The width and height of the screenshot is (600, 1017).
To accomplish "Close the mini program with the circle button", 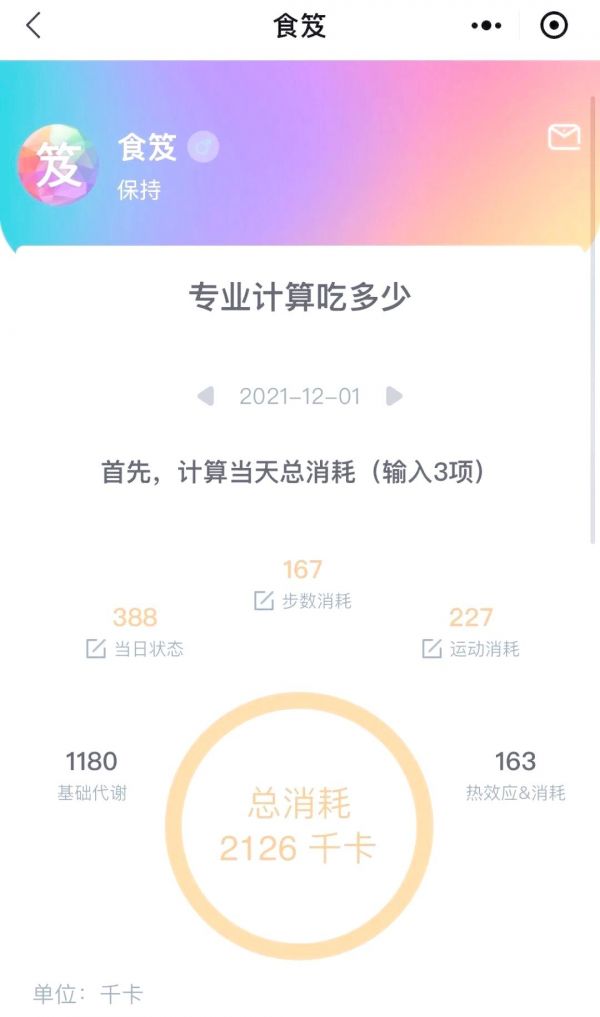I will (553, 26).
